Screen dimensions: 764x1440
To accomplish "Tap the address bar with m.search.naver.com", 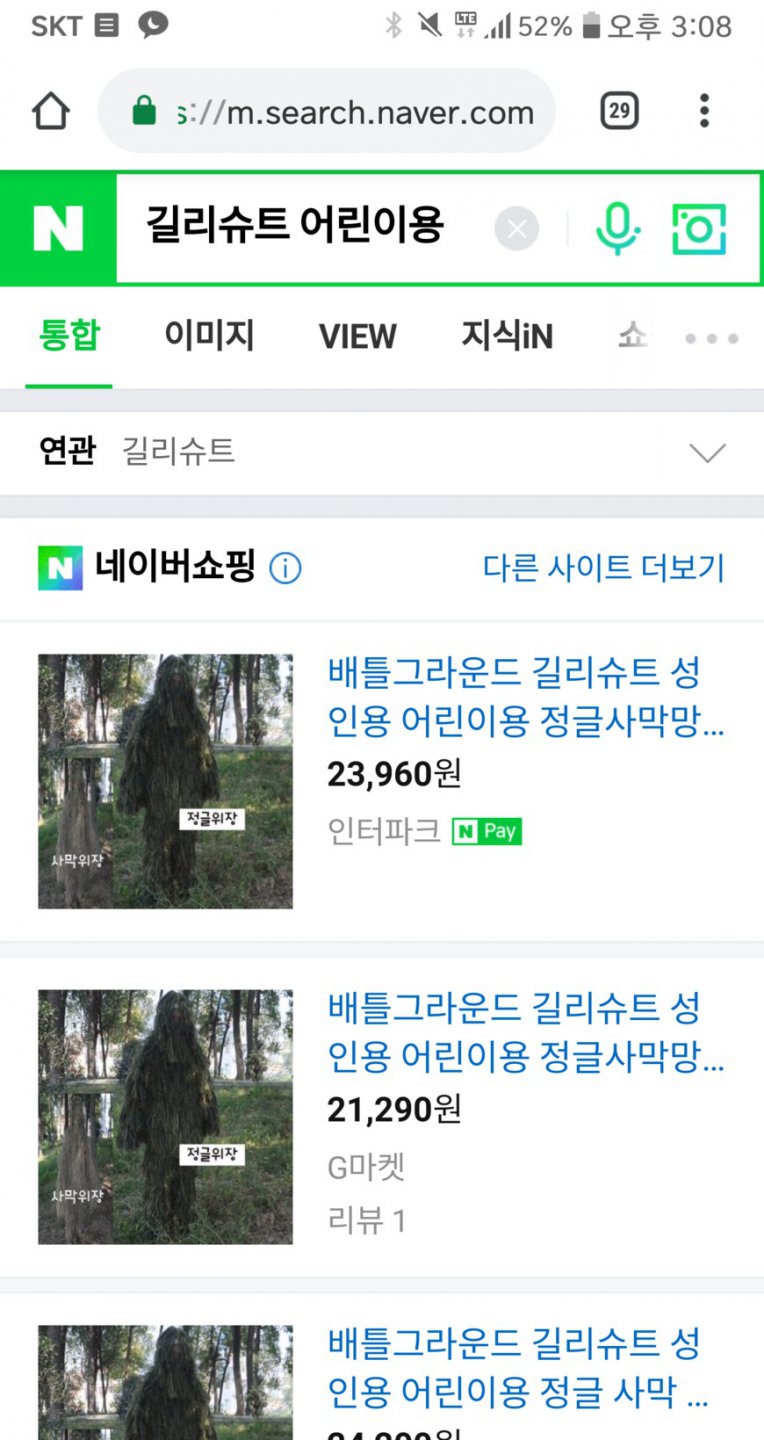I will 340,112.
